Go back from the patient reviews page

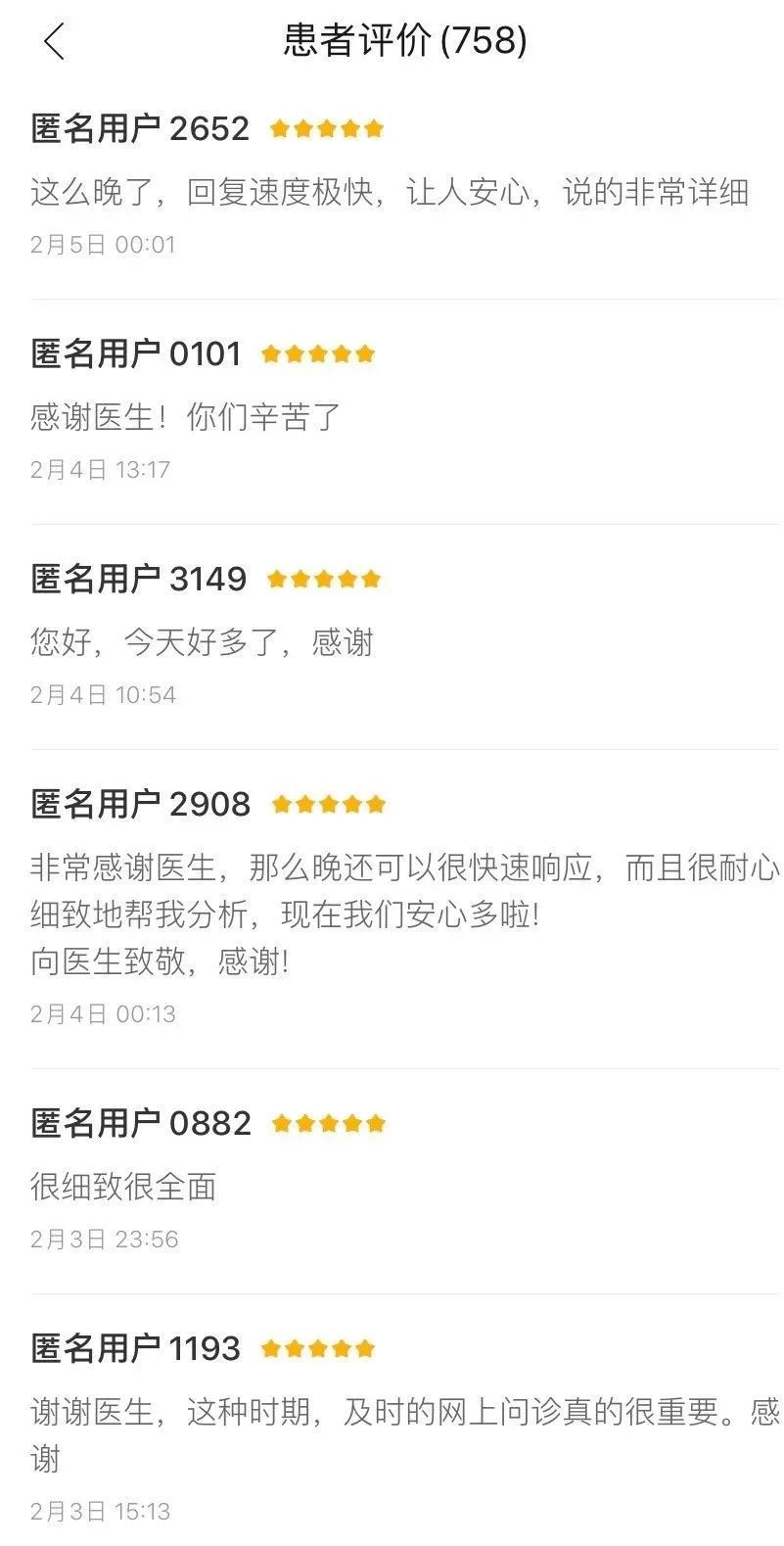coord(54,41)
